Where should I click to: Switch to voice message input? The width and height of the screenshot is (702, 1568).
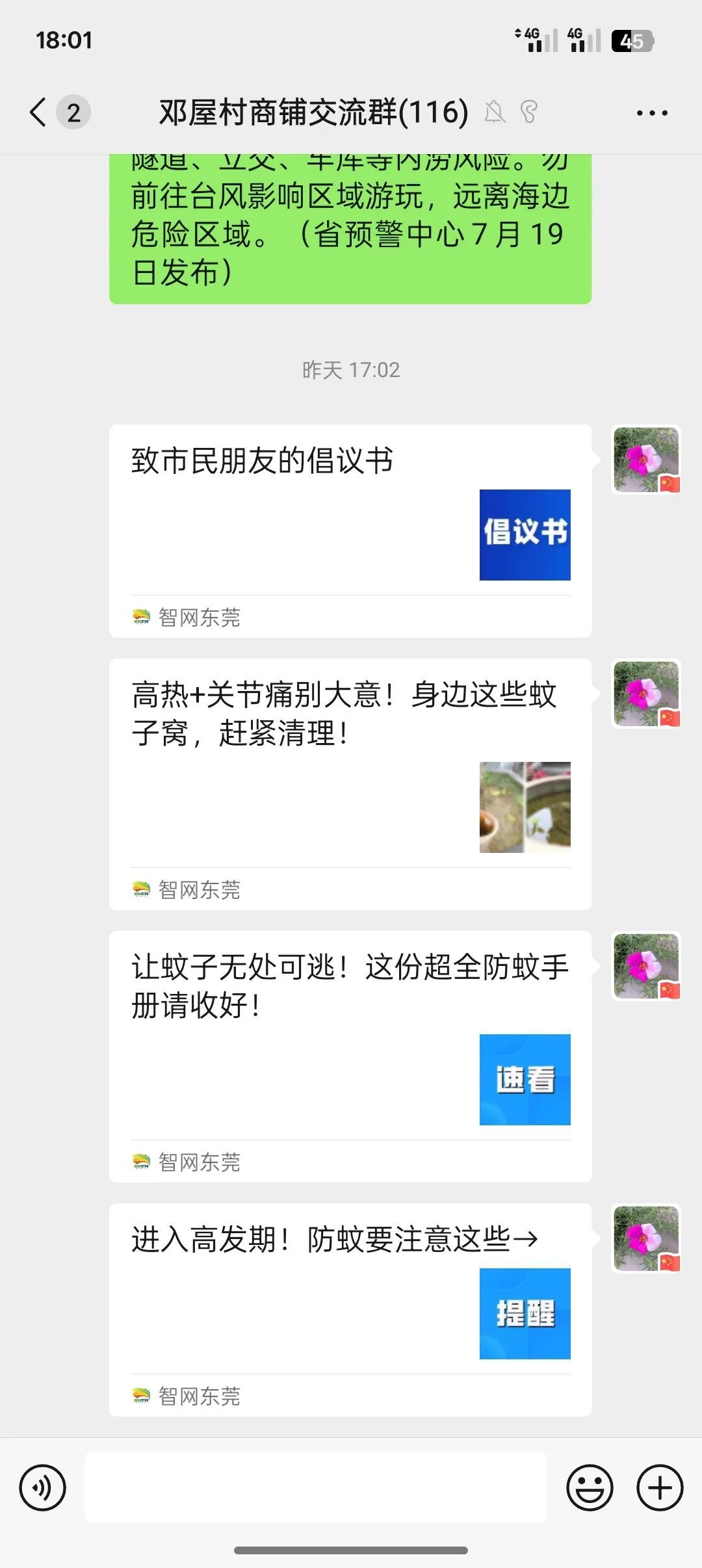(43, 1488)
